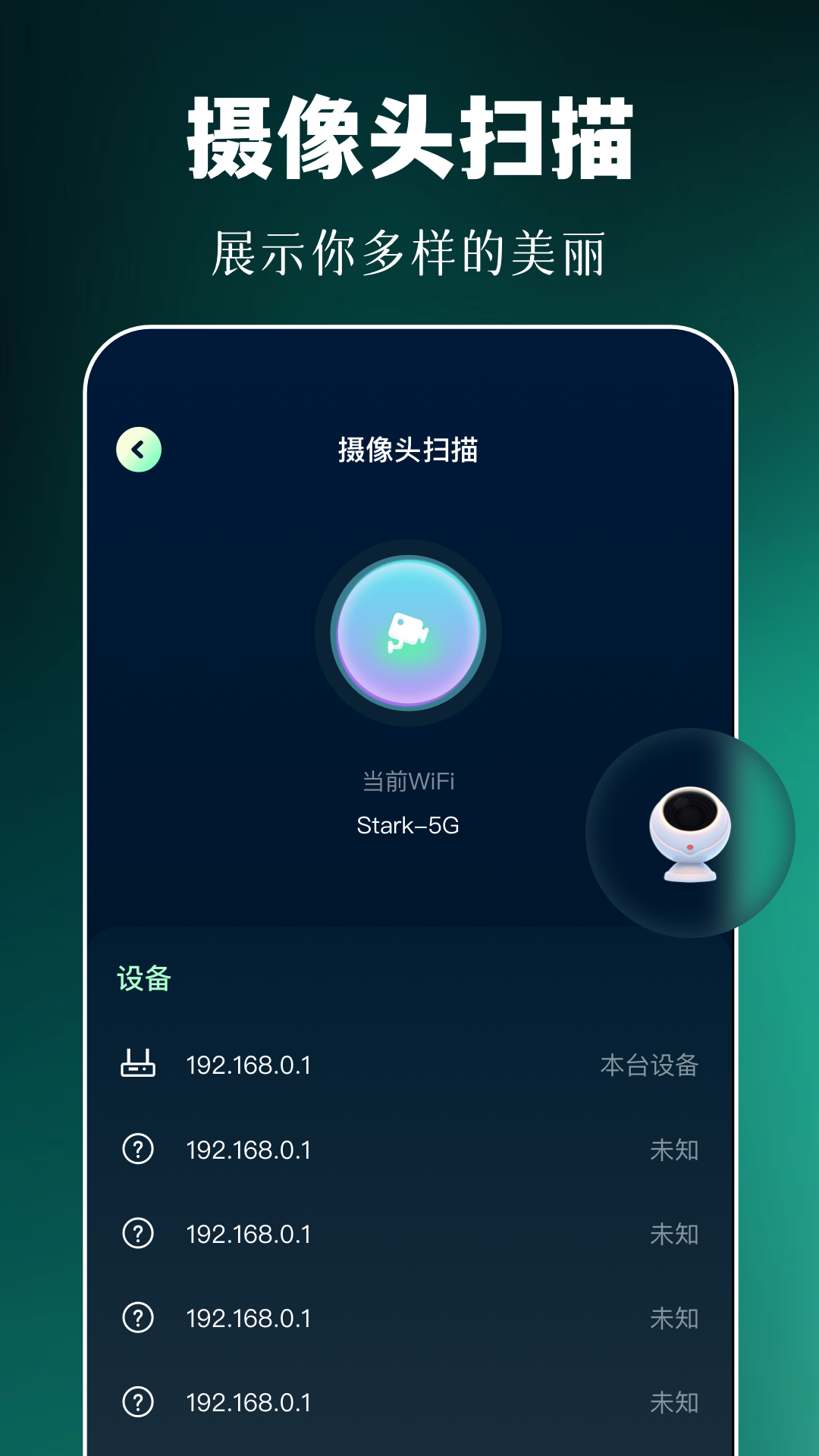The width and height of the screenshot is (819, 1456).
Task: Expand details of the first 未知 device
Action: [409, 1149]
